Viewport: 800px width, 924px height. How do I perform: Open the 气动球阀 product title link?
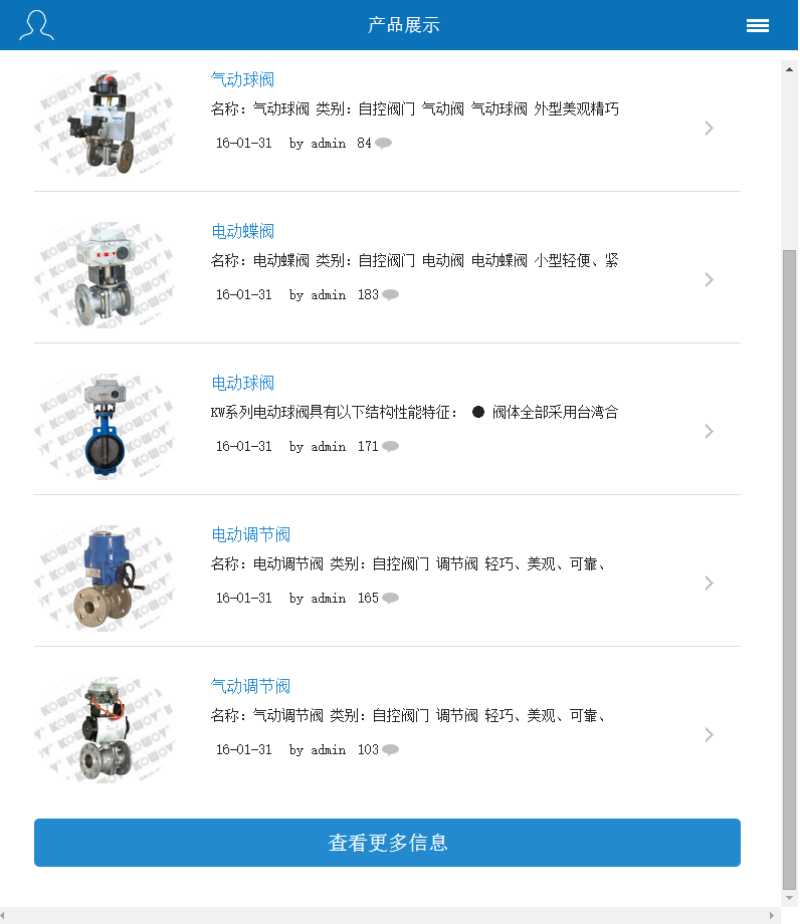242,80
